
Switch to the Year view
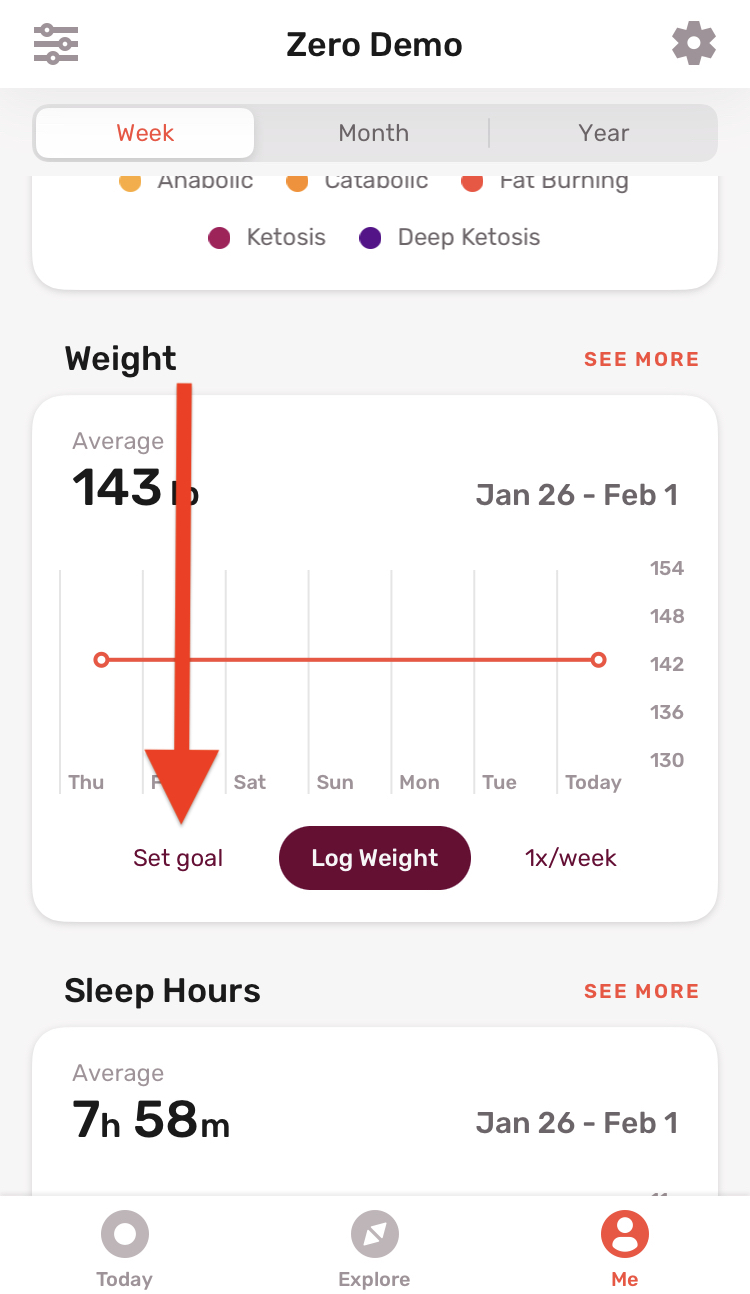coord(603,133)
